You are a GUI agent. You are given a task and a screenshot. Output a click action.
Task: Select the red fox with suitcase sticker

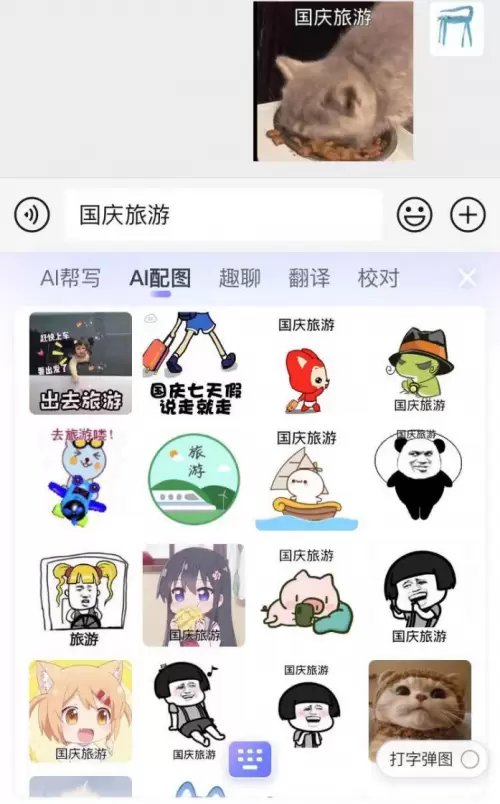(x=307, y=365)
